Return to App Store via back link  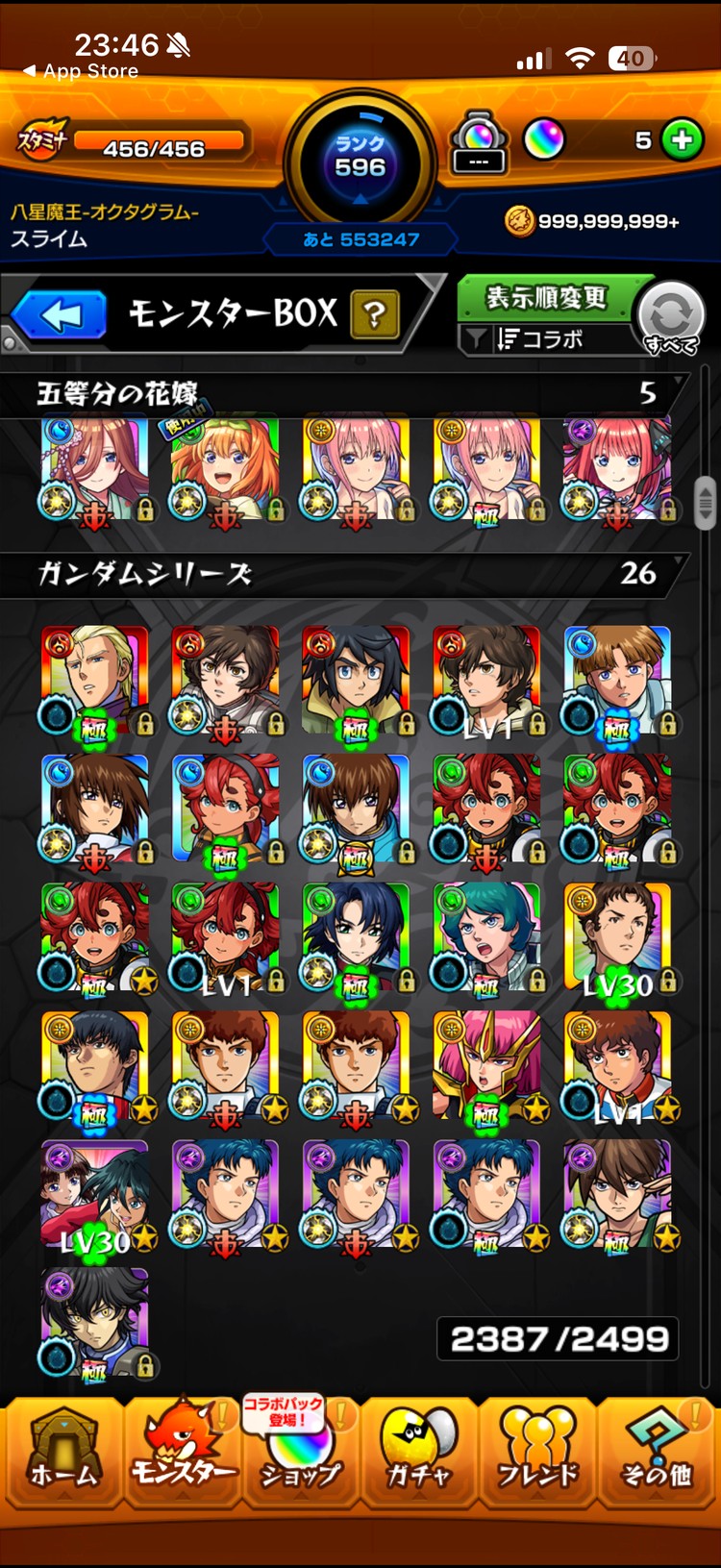[81, 71]
